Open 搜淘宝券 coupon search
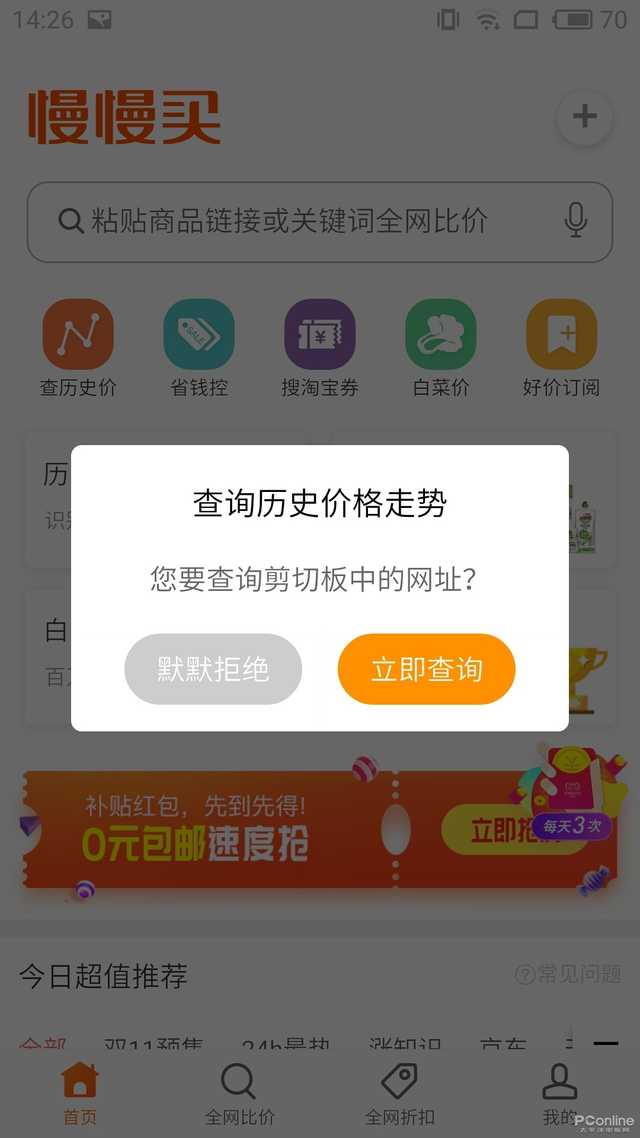Screen dimensions: 640x1138 320,347
